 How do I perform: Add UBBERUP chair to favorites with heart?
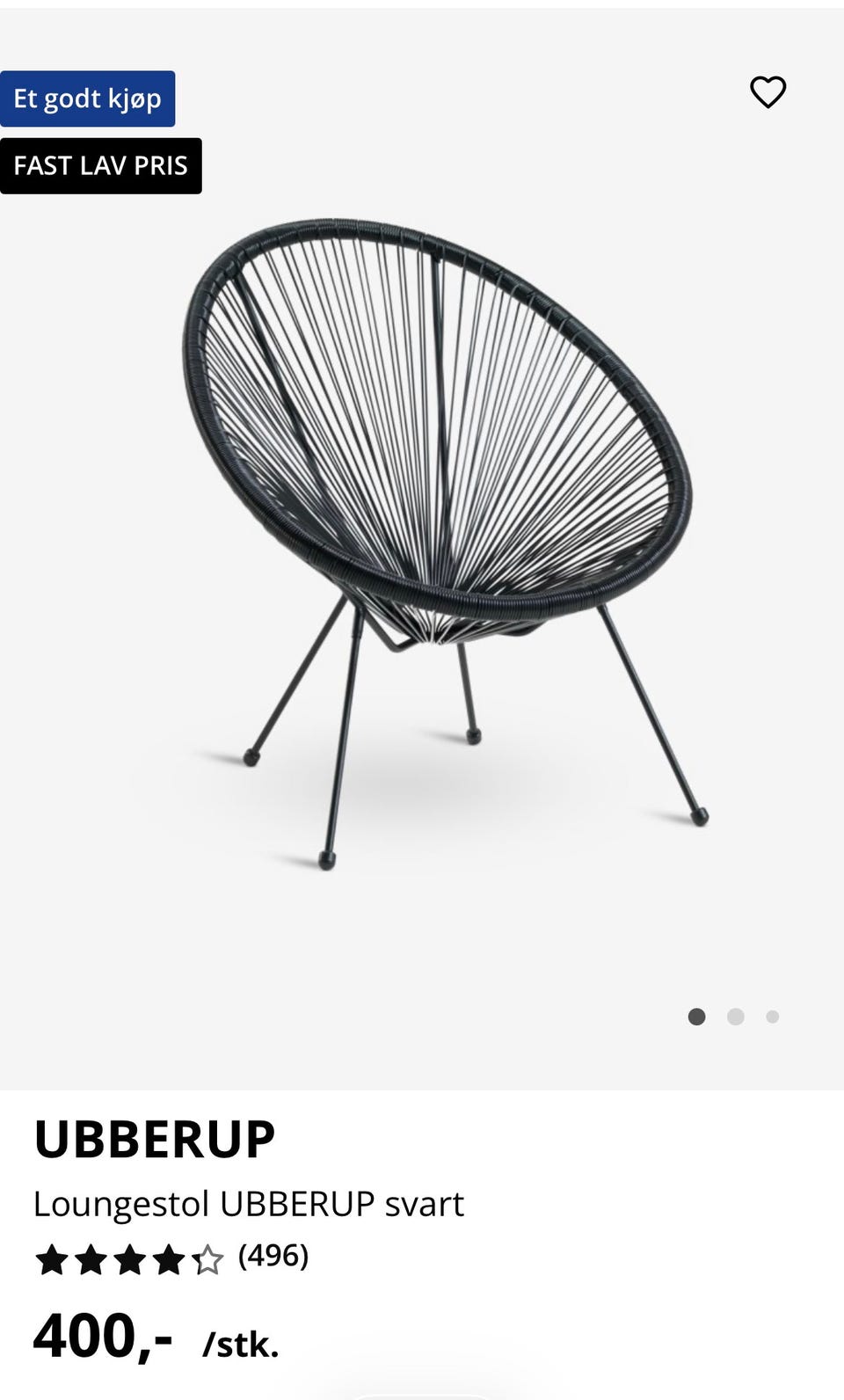coord(768,92)
